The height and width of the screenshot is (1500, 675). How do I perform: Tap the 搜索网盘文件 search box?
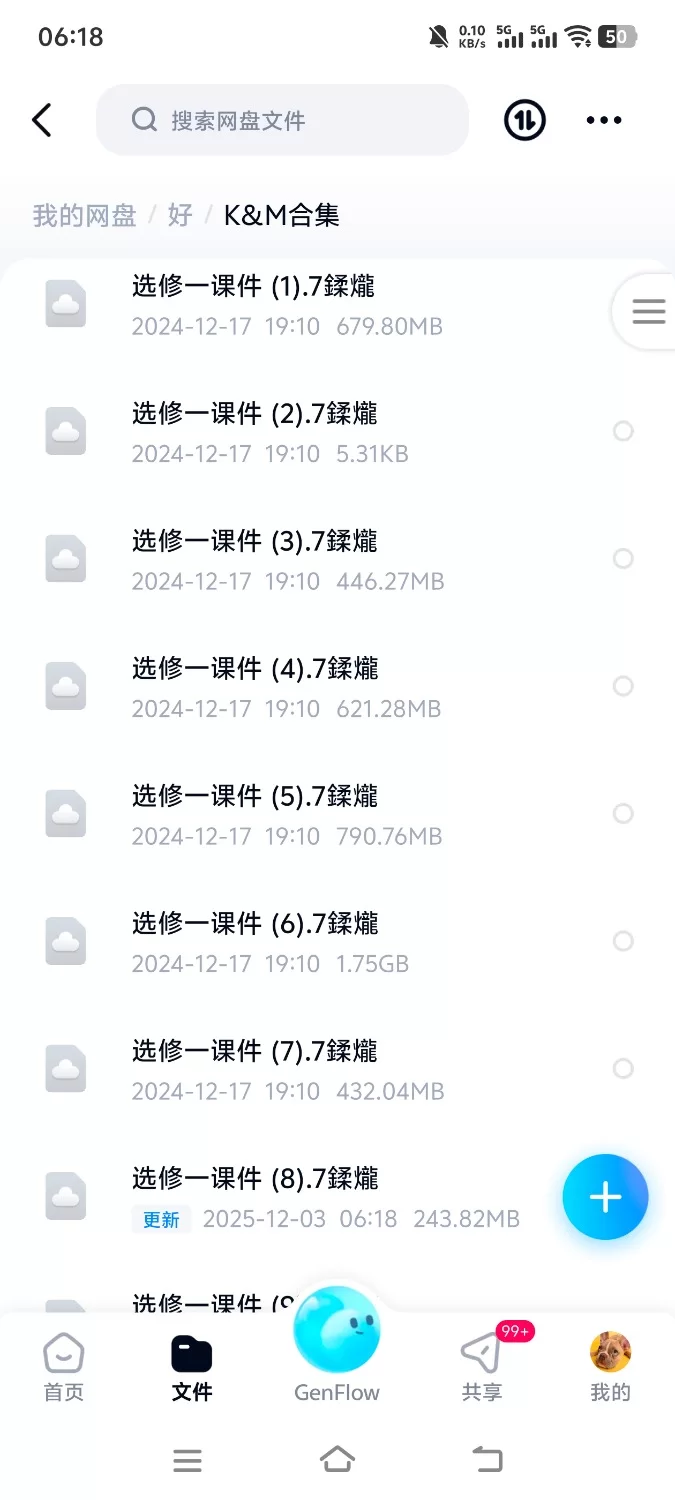tap(282, 120)
